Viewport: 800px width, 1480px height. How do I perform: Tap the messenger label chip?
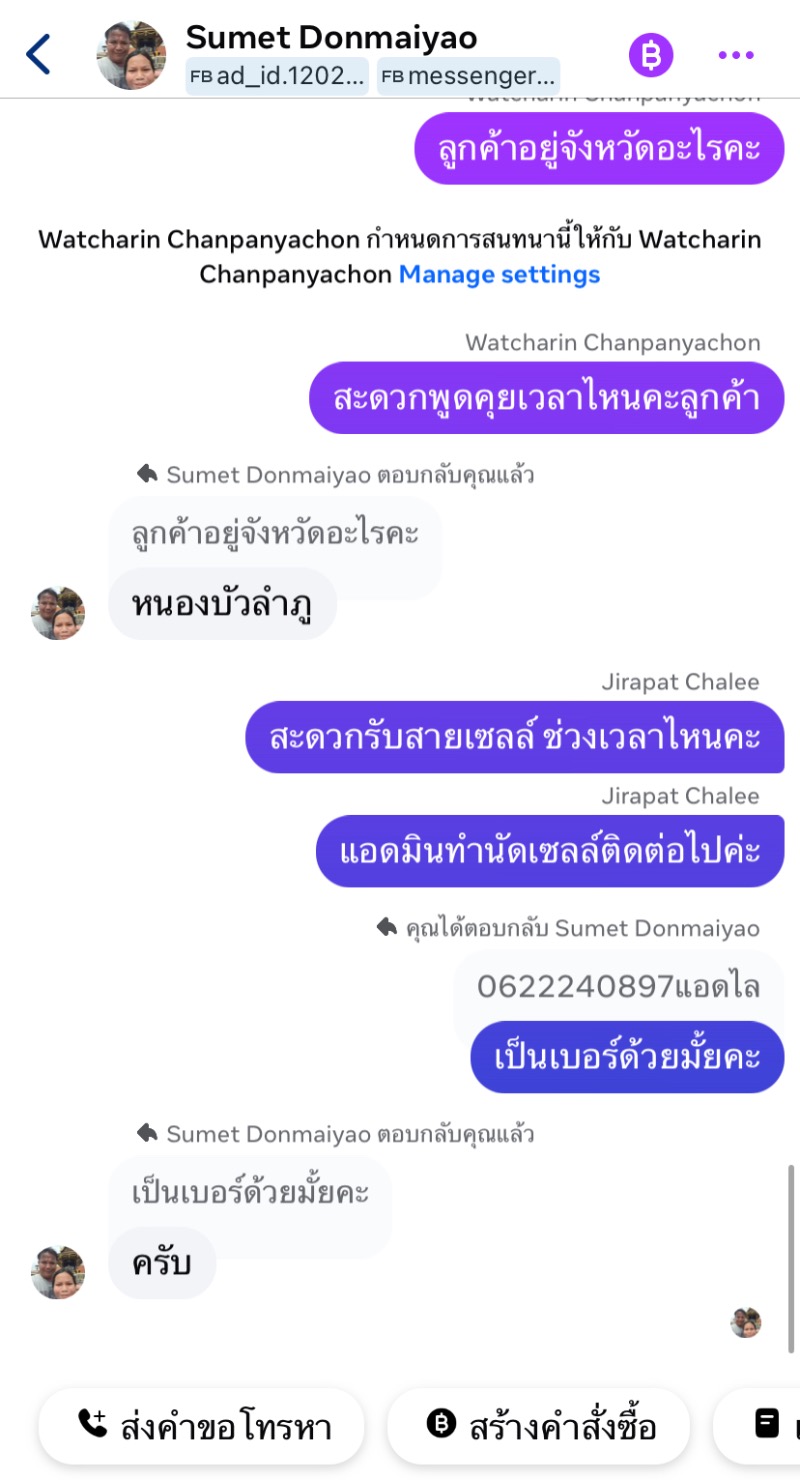click(x=468, y=76)
